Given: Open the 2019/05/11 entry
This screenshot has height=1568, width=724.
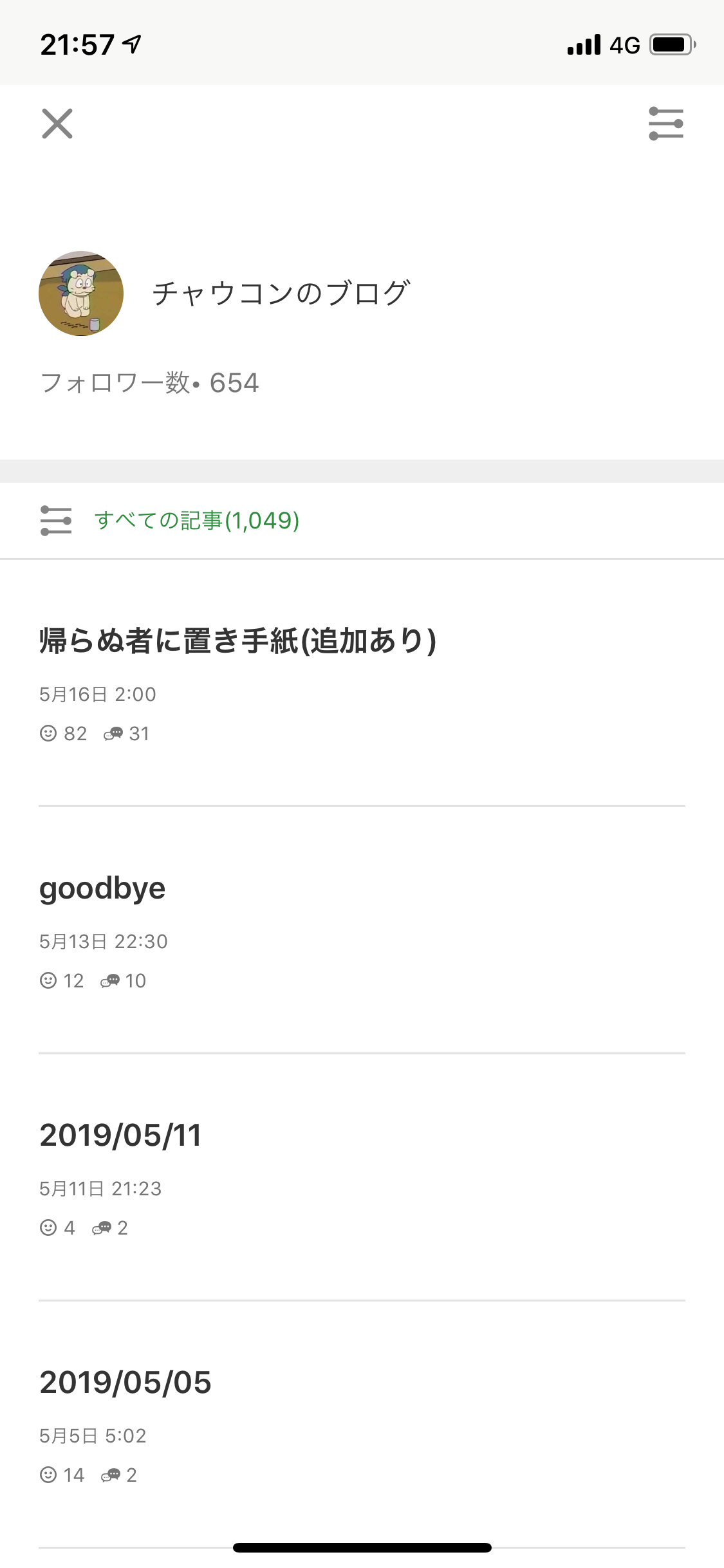Looking at the screenshot, I should click(x=121, y=1136).
